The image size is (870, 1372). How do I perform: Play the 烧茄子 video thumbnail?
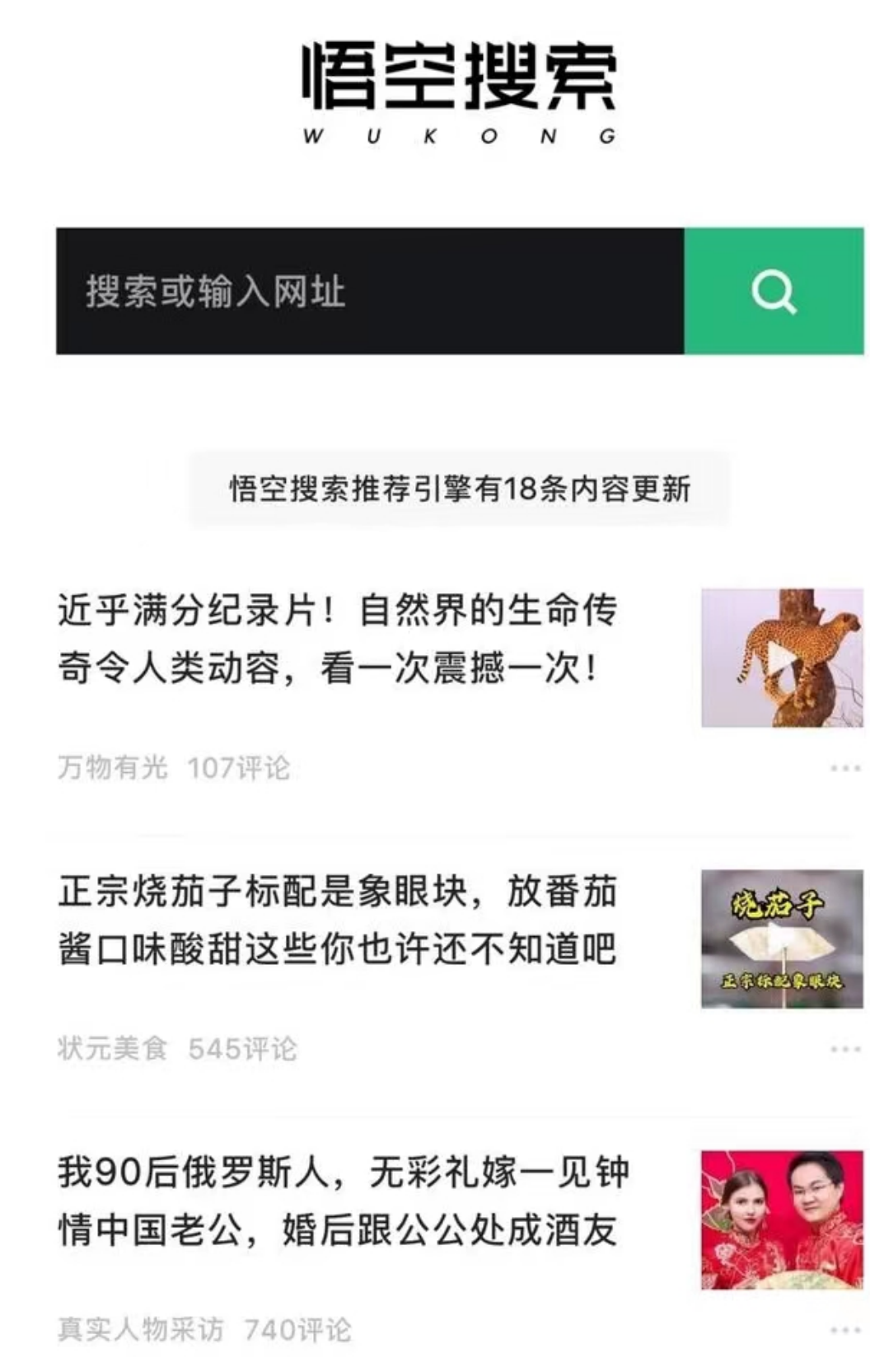(x=781, y=939)
